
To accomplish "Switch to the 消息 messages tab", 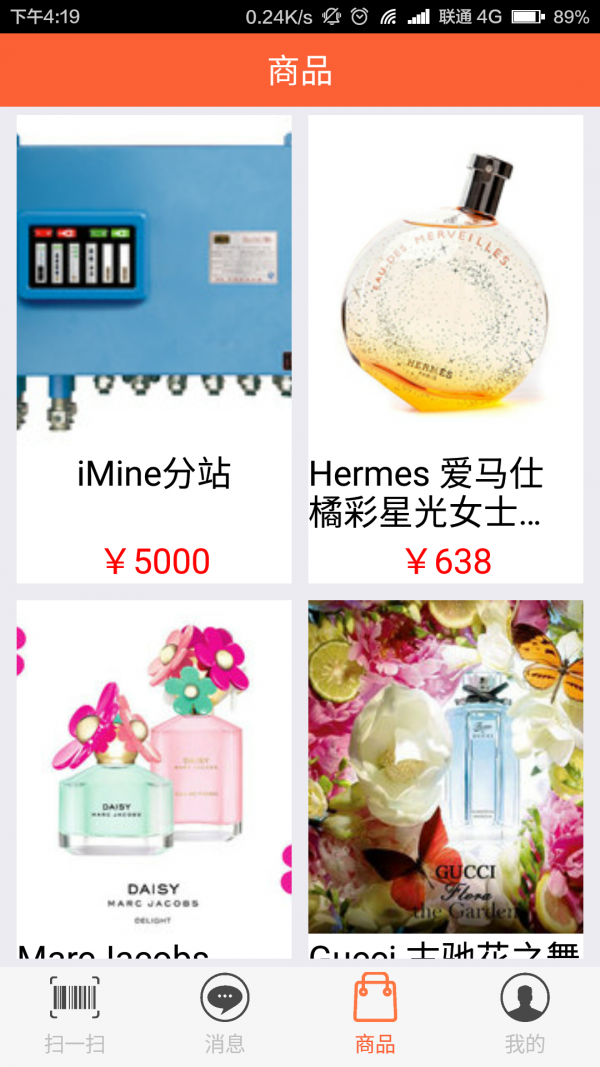I will [x=225, y=1015].
